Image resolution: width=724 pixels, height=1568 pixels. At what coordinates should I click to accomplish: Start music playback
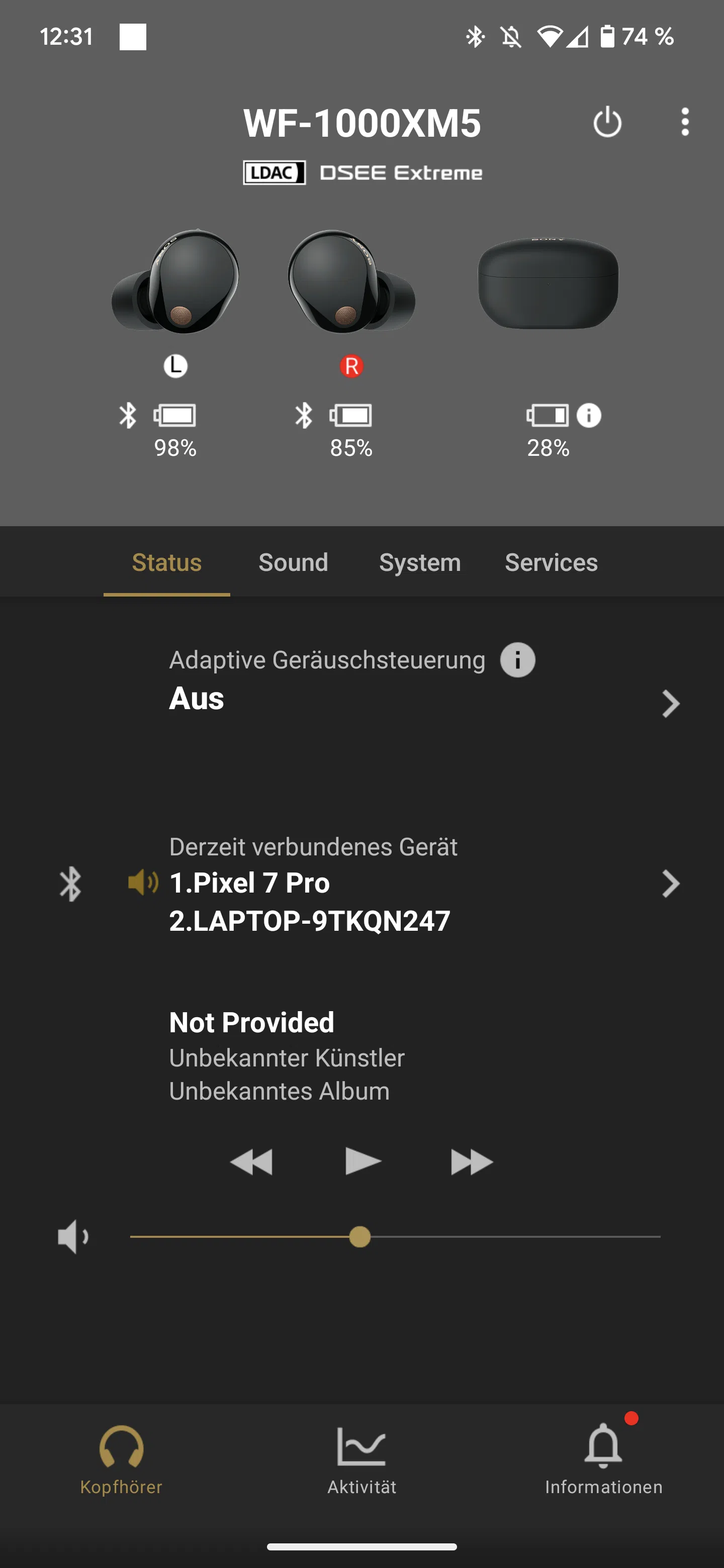pyautogui.click(x=363, y=1161)
